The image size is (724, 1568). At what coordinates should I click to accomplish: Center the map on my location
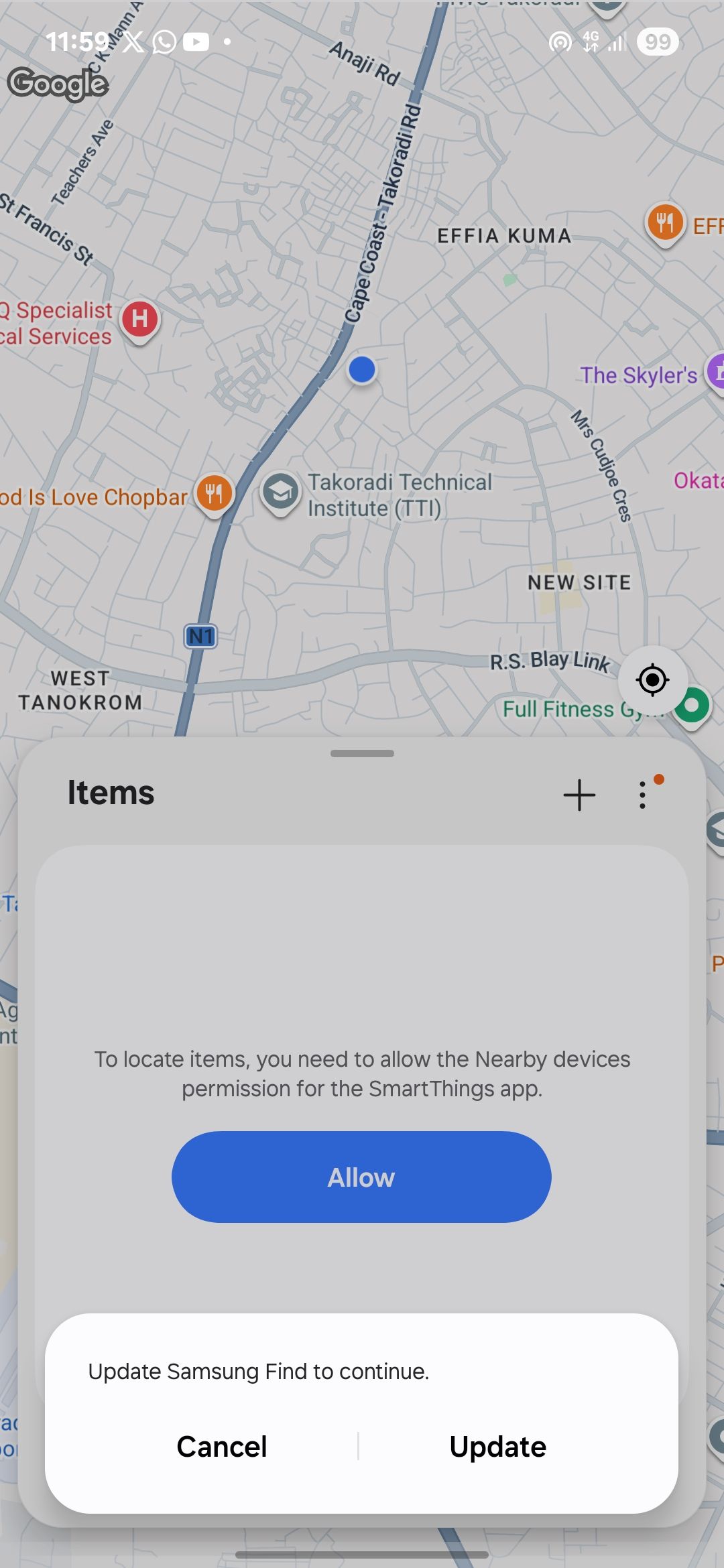652,680
